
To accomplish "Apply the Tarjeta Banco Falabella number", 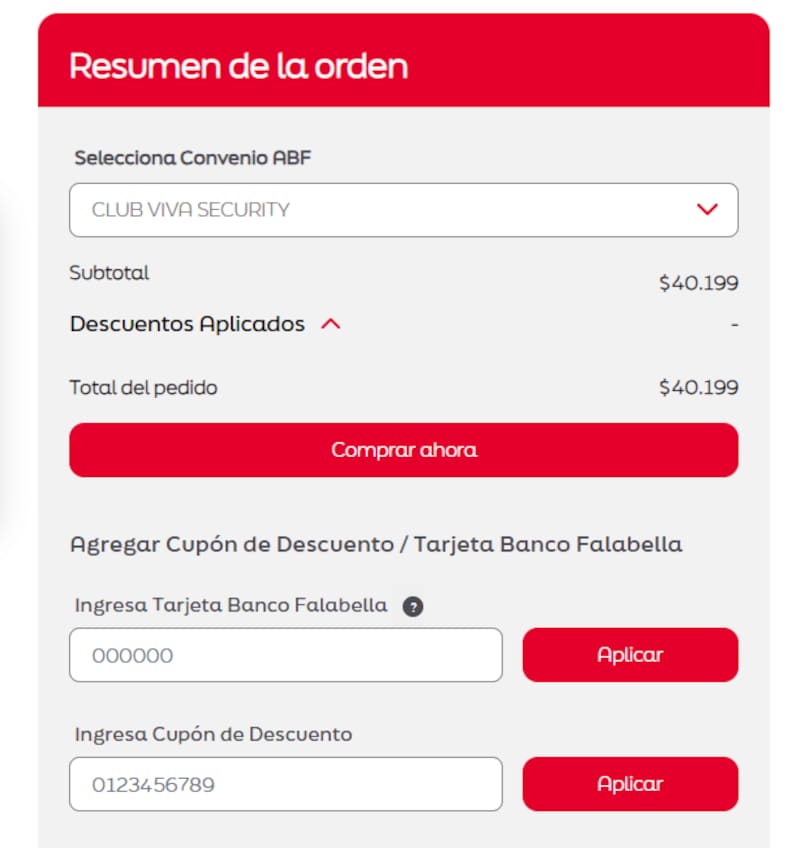I will pyautogui.click(x=630, y=655).
